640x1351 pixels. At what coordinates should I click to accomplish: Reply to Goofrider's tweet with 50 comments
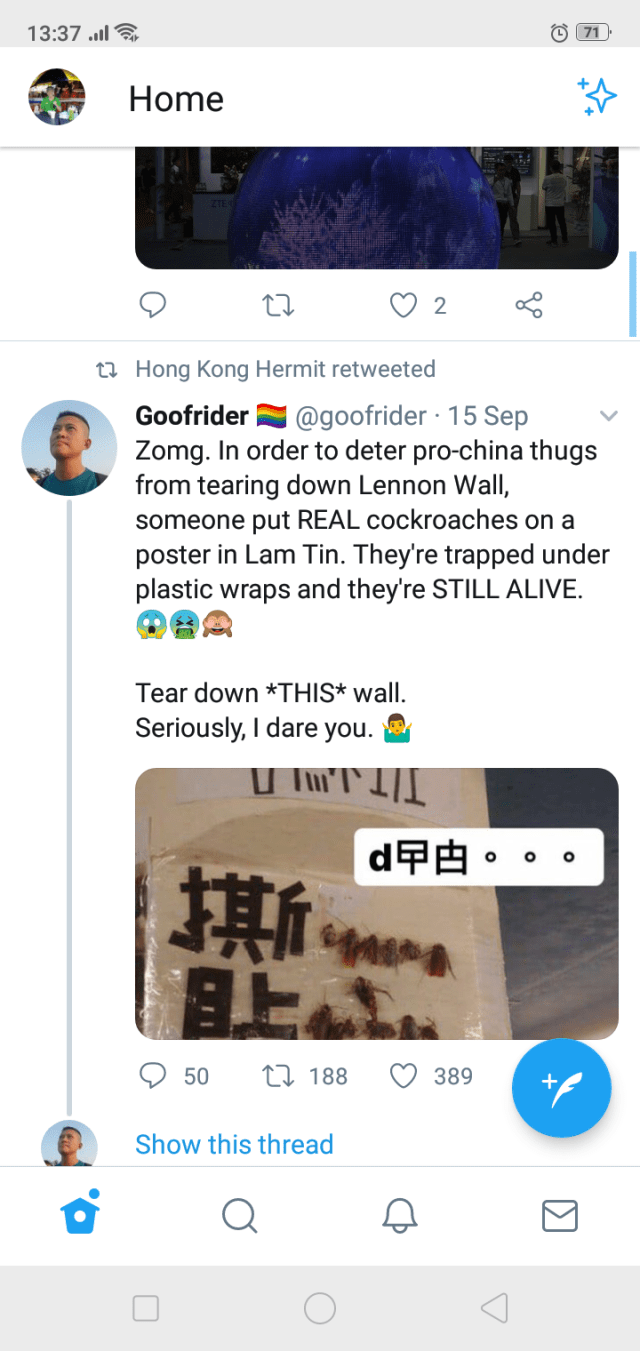(x=153, y=1076)
